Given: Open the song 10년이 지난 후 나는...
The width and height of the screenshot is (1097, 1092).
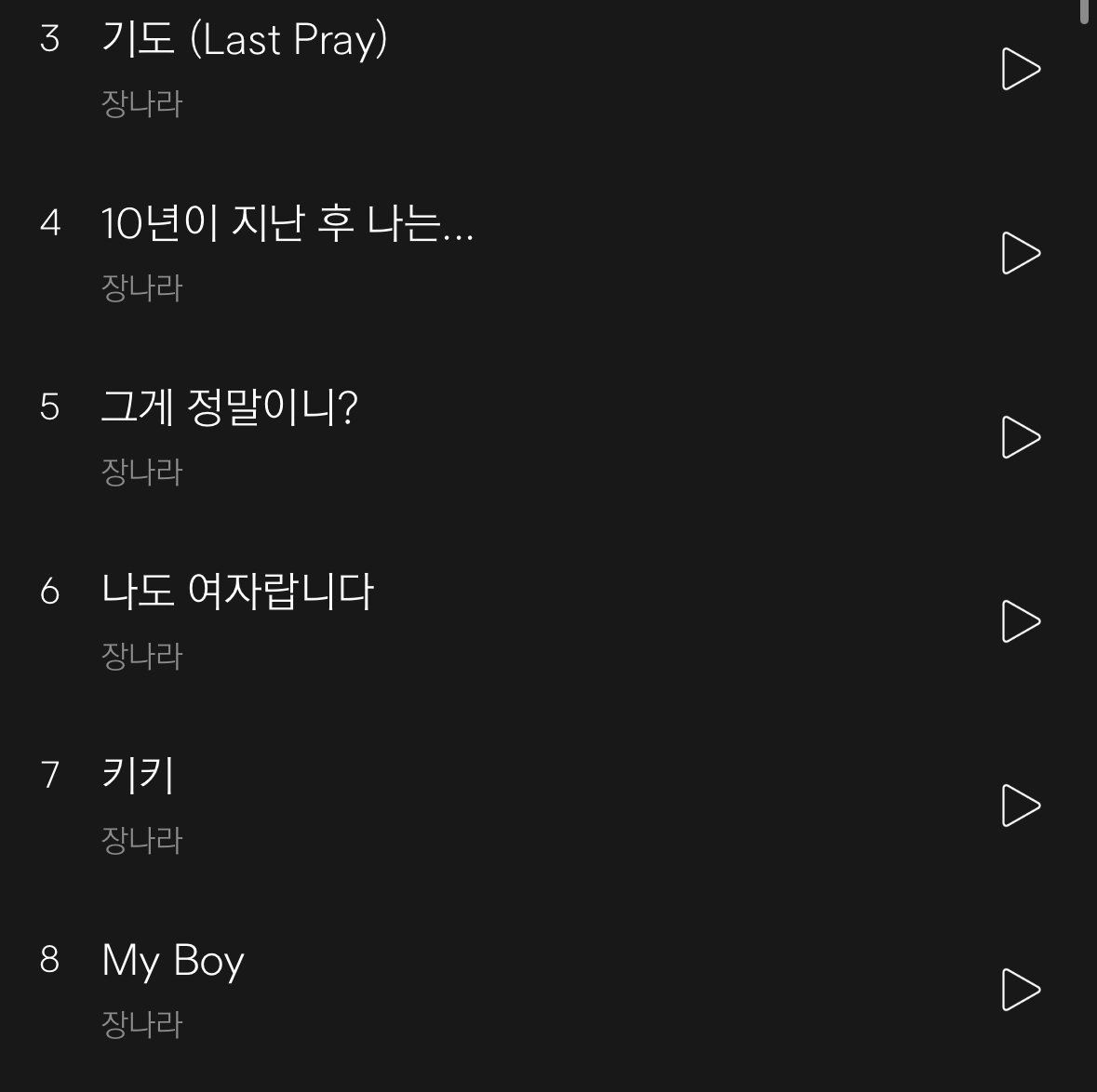Looking at the screenshot, I should [x=287, y=224].
